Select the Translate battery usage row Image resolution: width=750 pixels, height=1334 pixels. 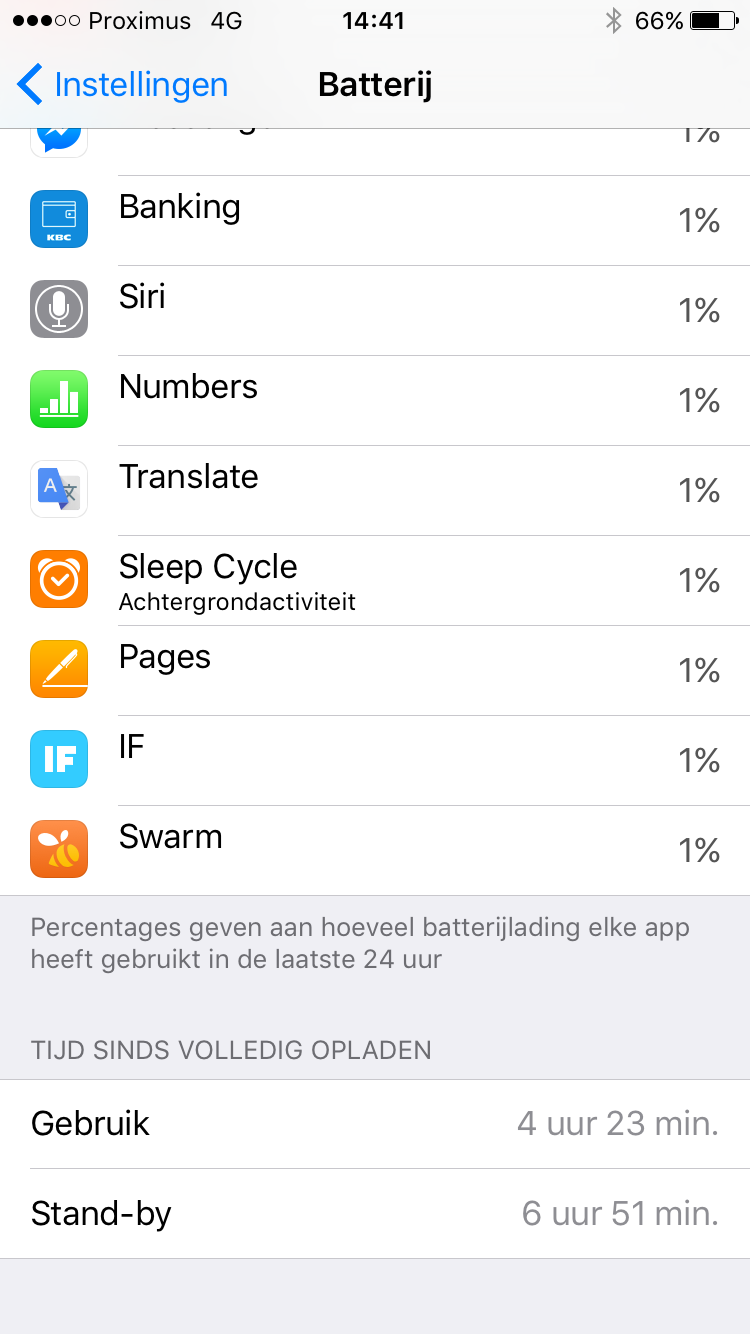(x=375, y=490)
